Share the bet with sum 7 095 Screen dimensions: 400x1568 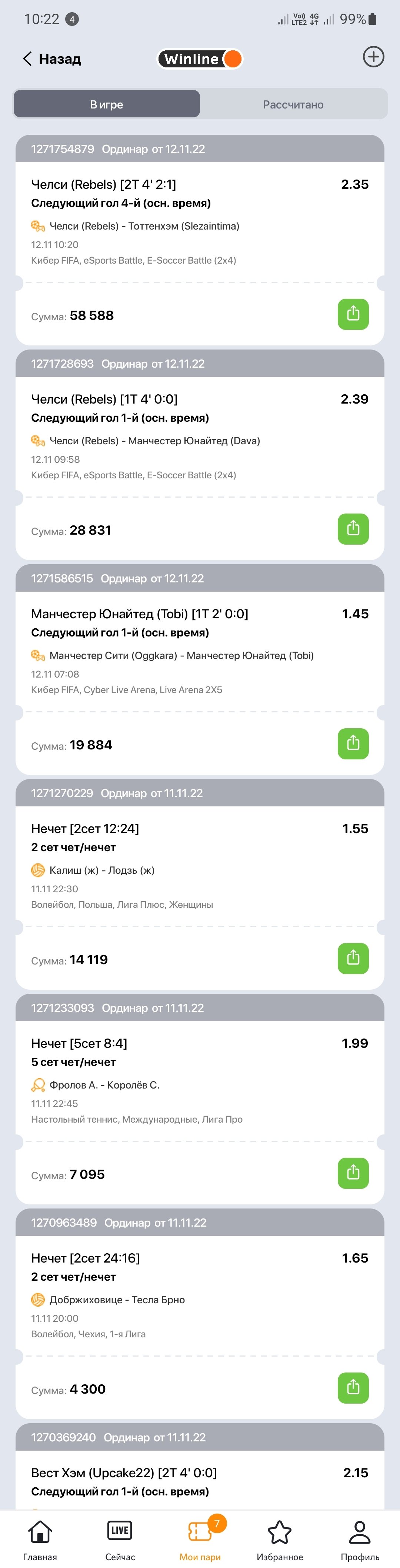[353, 1173]
